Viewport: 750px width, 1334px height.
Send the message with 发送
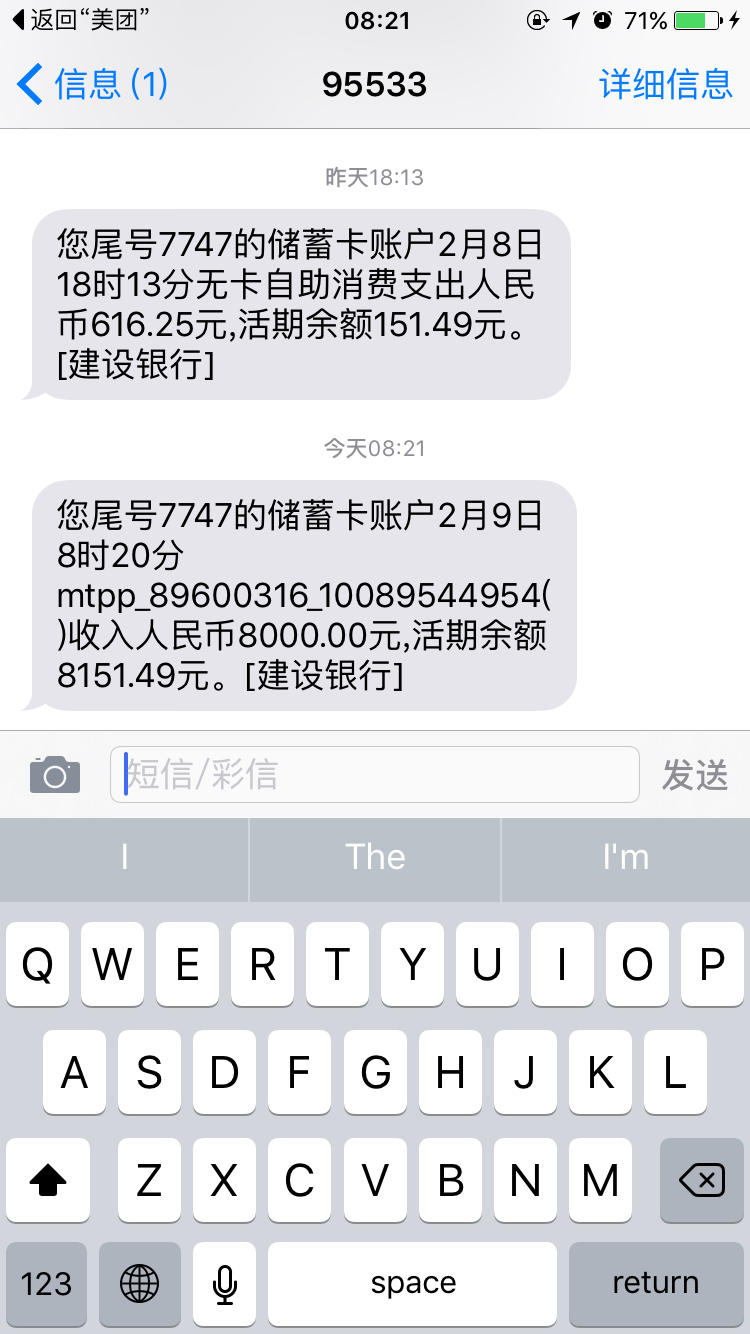click(695, 774)
